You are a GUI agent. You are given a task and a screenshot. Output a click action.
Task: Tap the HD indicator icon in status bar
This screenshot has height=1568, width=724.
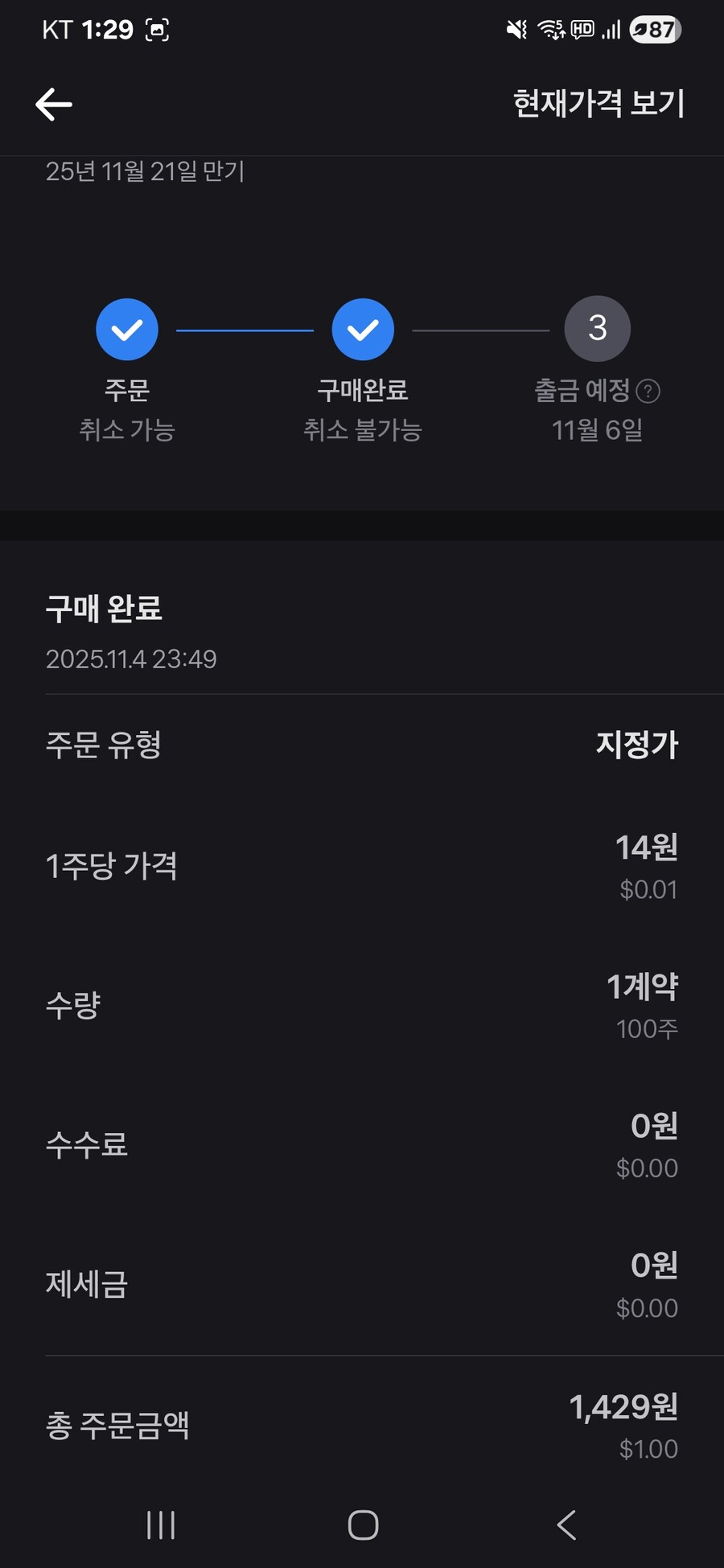point(583,29)
